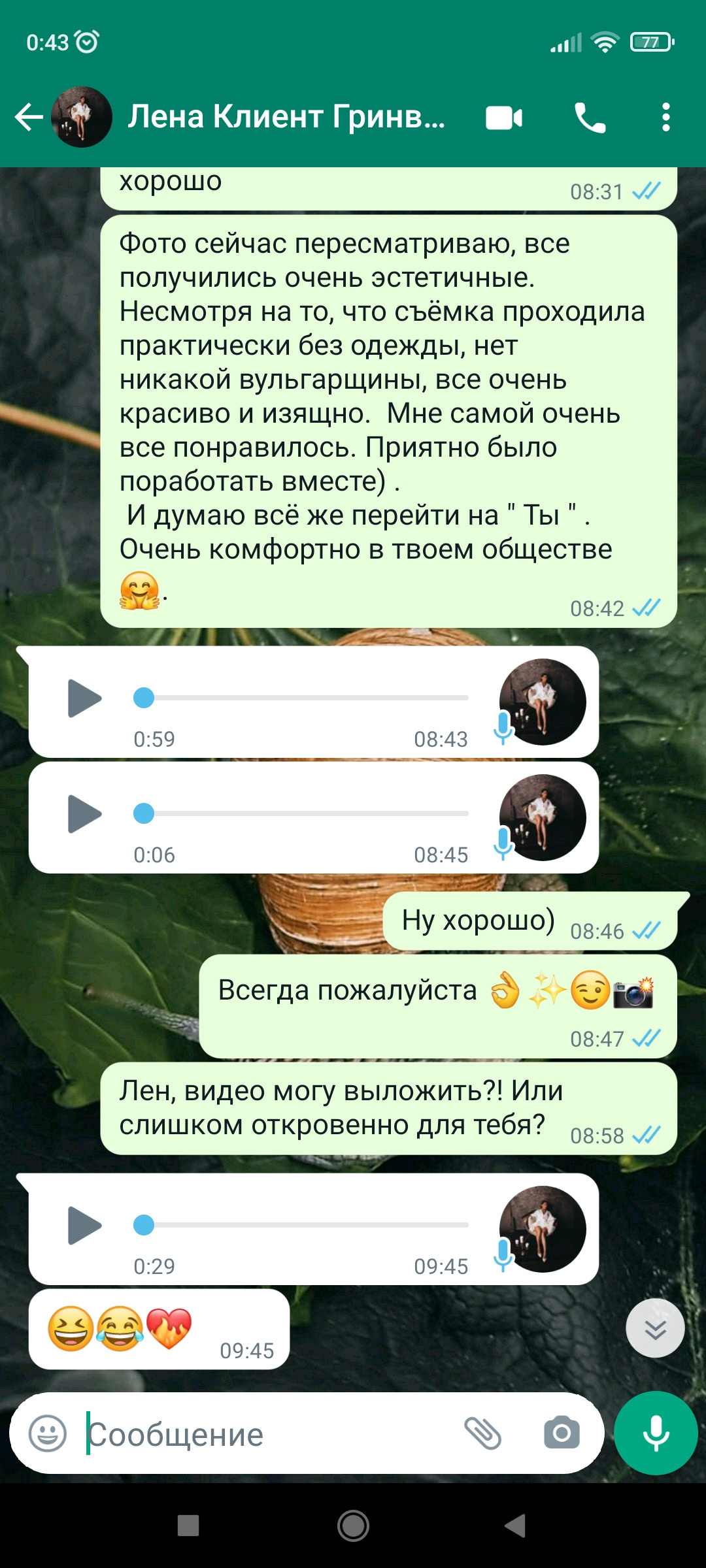Open recent apps with the square button

click(188, 1526)
